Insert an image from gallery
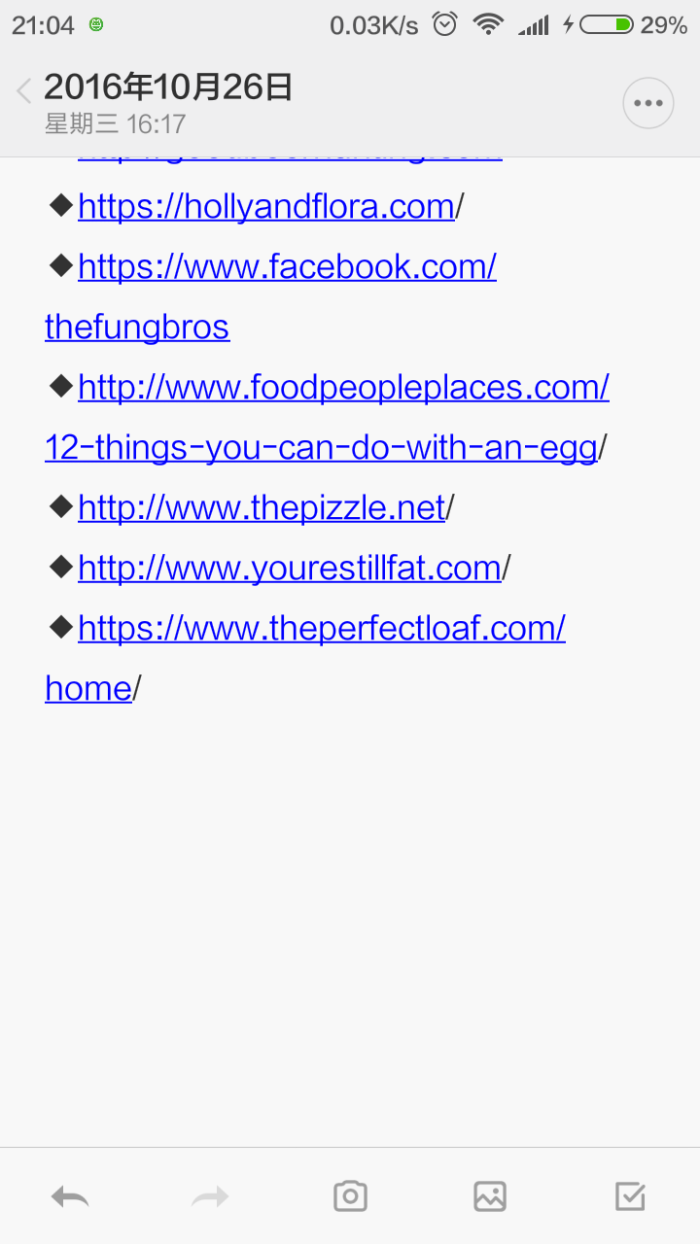The height and width of the screenshot is (1244, 700). coord(490,1196)
